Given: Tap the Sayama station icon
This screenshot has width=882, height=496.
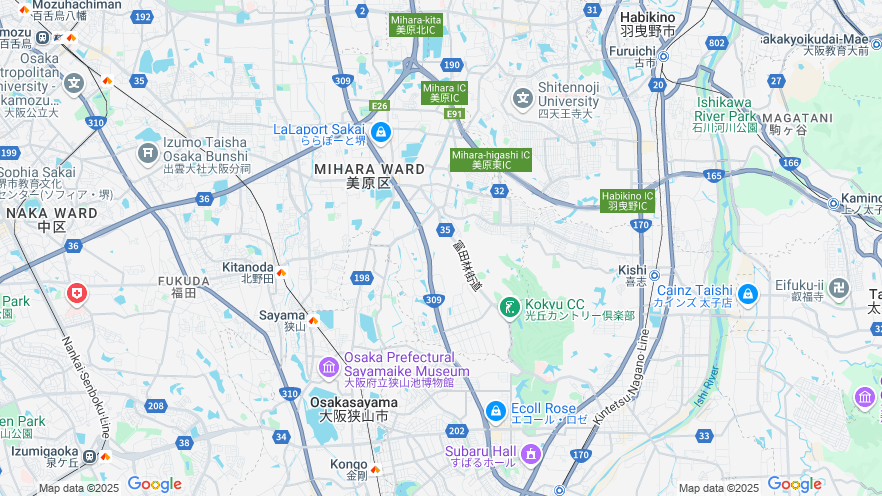Looking at the screenshot, I should pyautogui.click(x=313, y=320).
